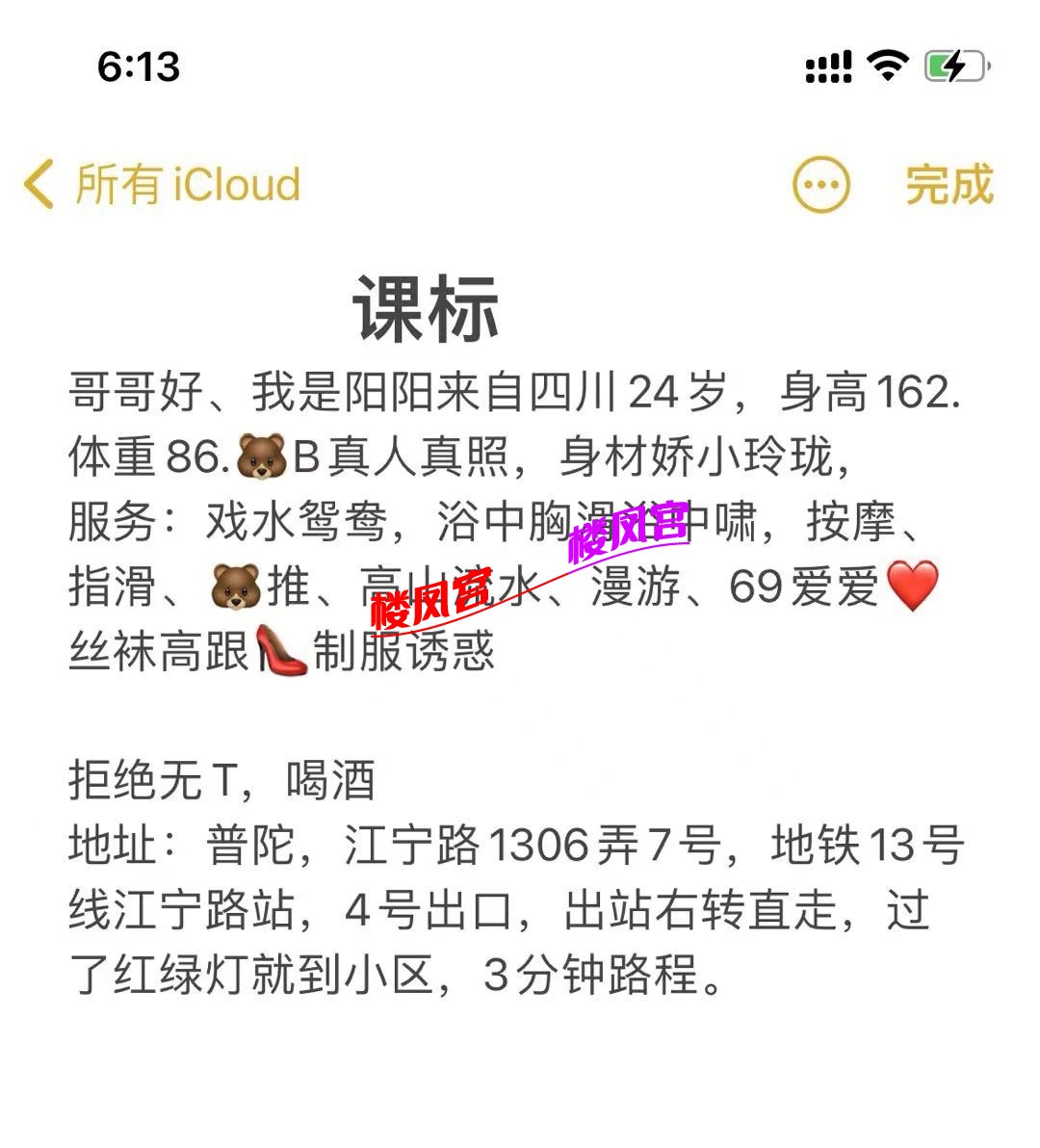
Task: Open the more options ellipsis menu
Action: 820,184
